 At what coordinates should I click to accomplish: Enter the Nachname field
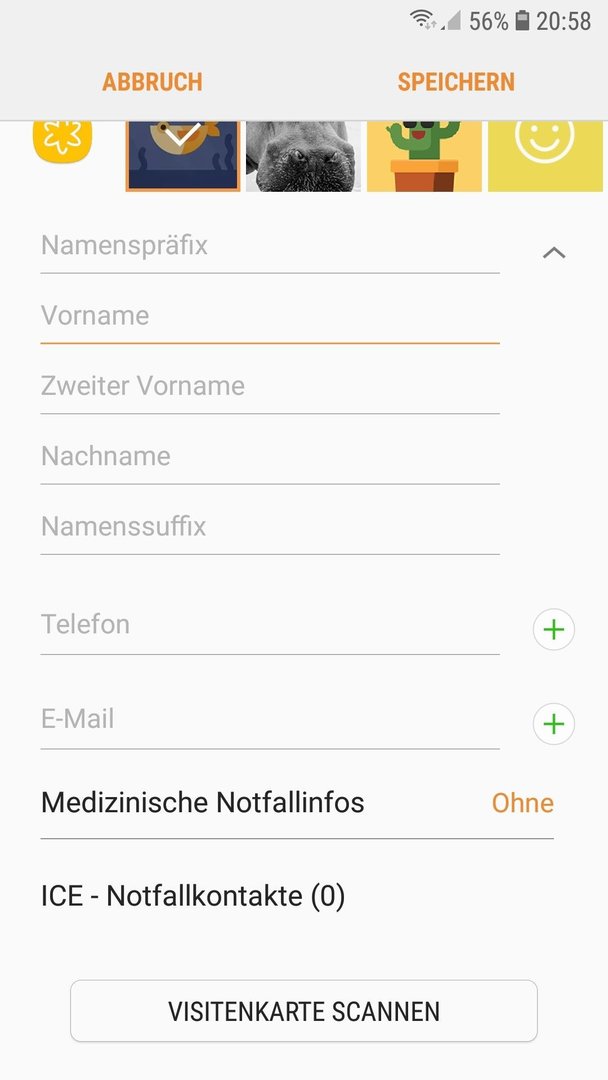point(270,457)
